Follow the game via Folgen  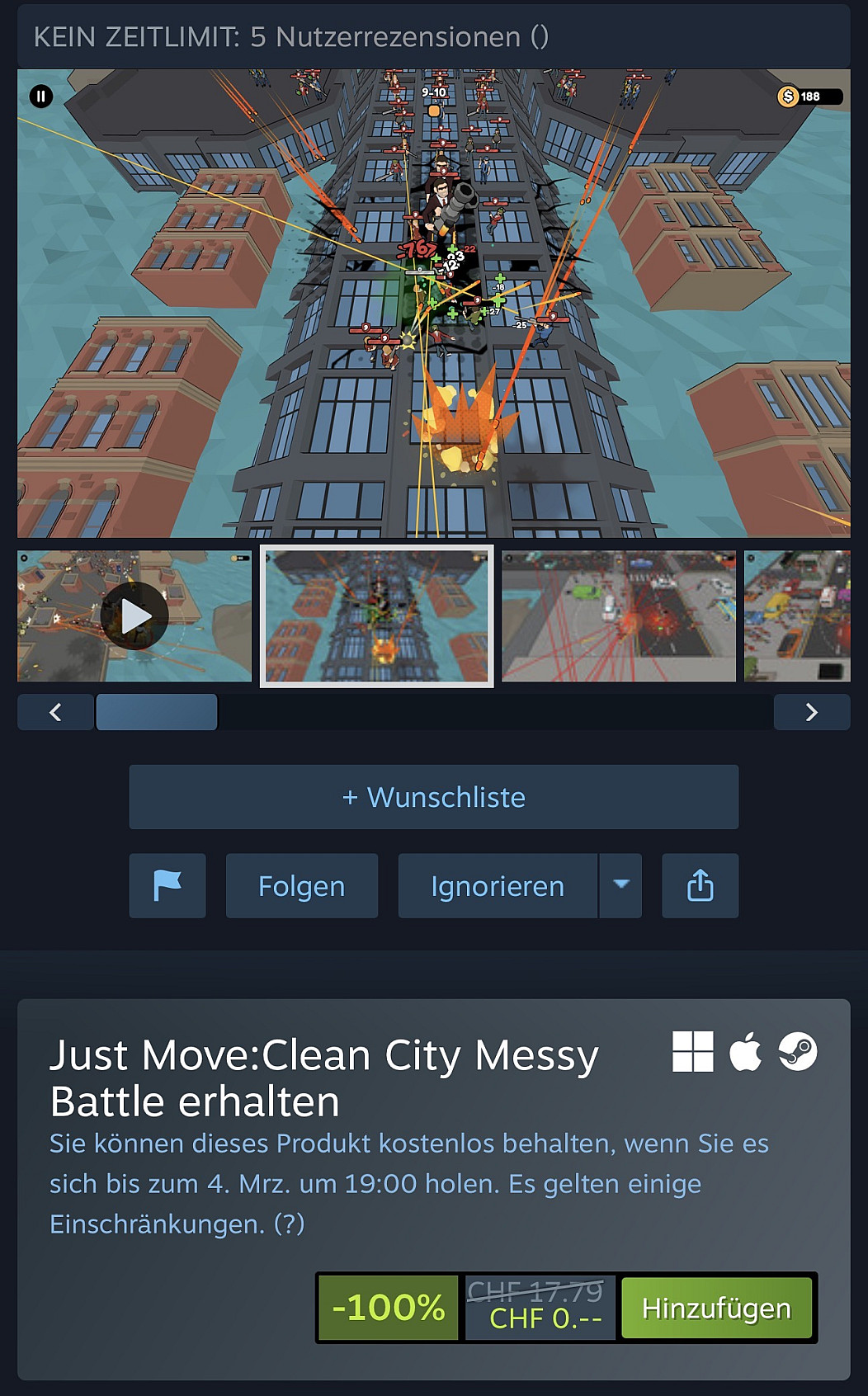(x=302, y=886)
